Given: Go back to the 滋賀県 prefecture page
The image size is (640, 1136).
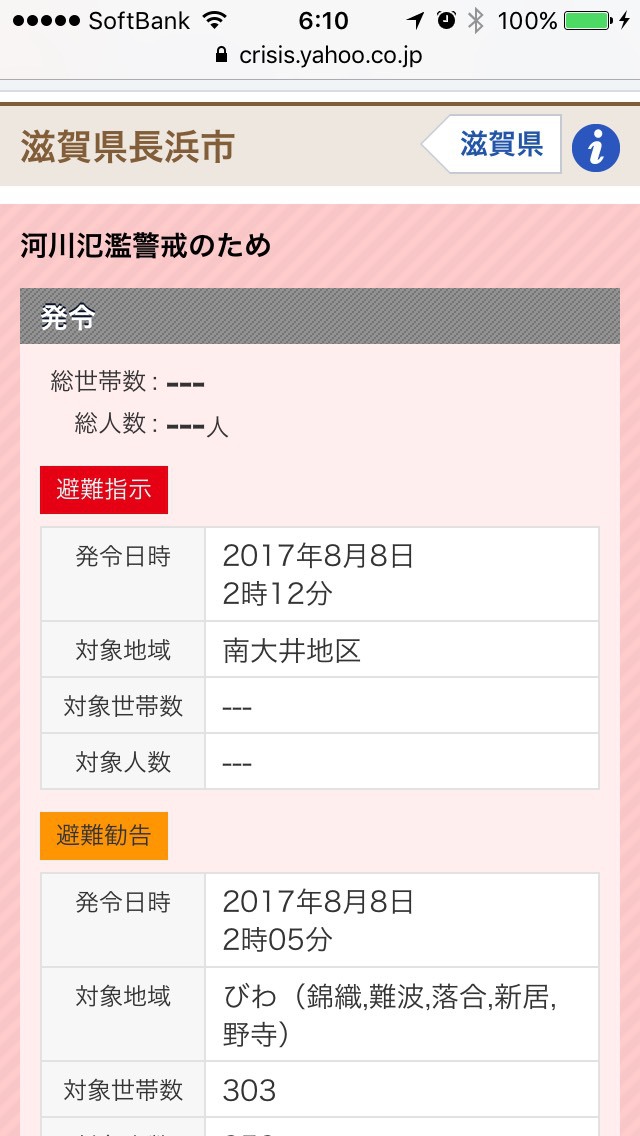Looking at the screenshot, I should point(493,144).
